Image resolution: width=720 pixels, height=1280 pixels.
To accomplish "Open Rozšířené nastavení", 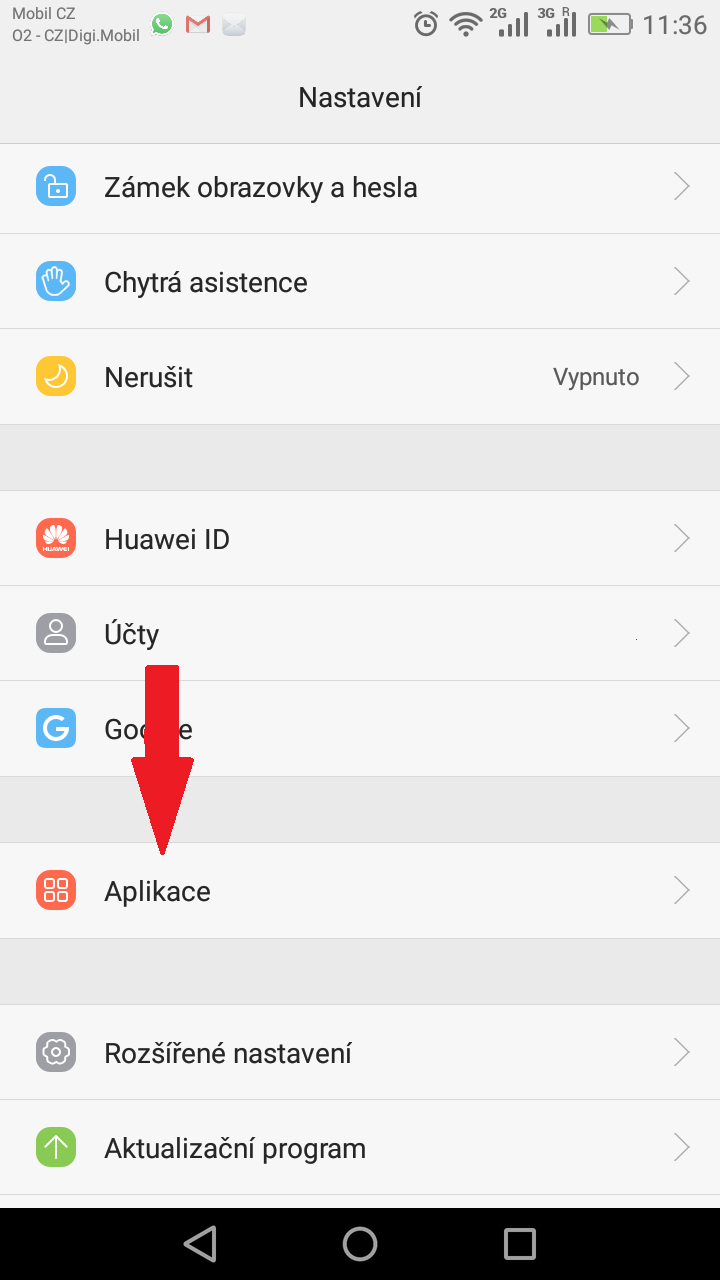I will [360, 1053].
